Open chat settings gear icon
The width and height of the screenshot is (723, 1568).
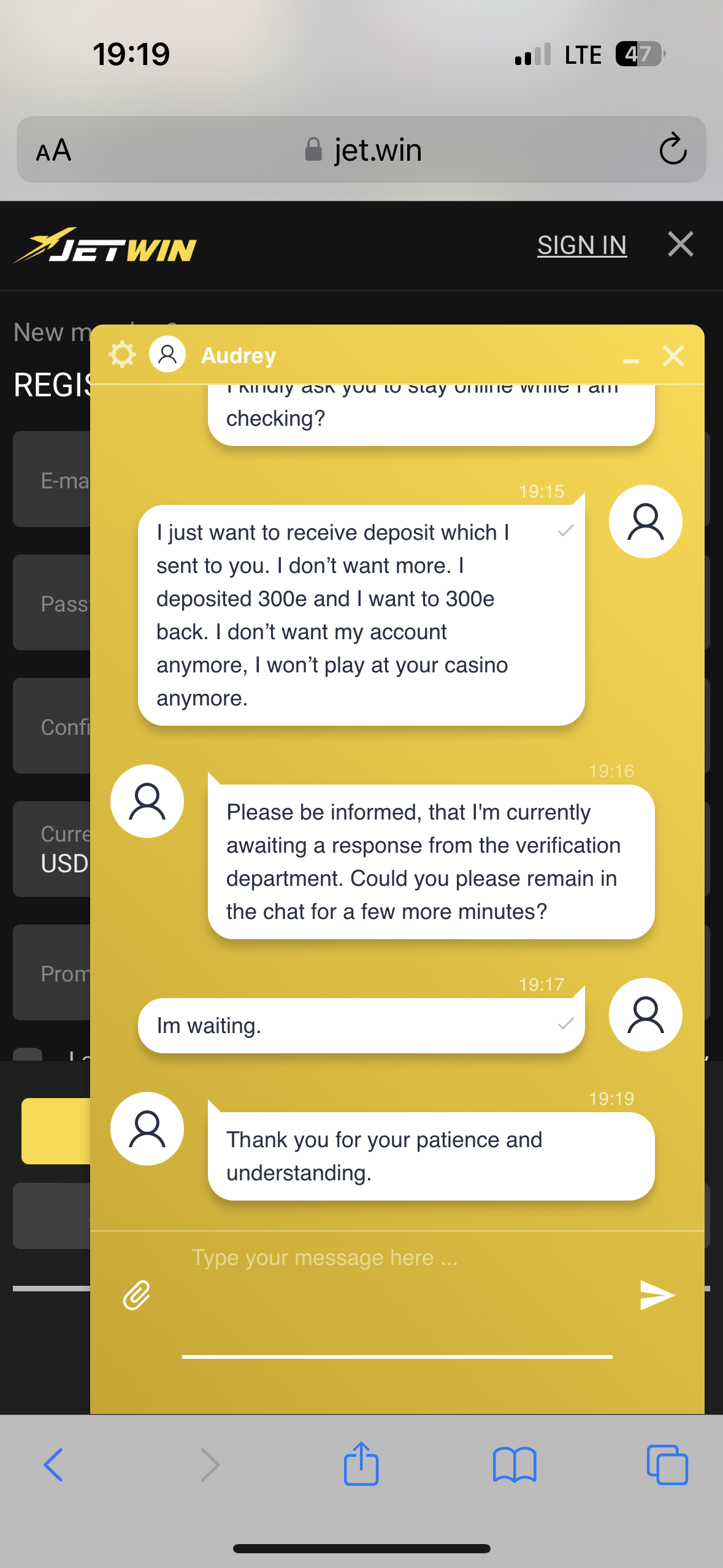tap(122, 355)
